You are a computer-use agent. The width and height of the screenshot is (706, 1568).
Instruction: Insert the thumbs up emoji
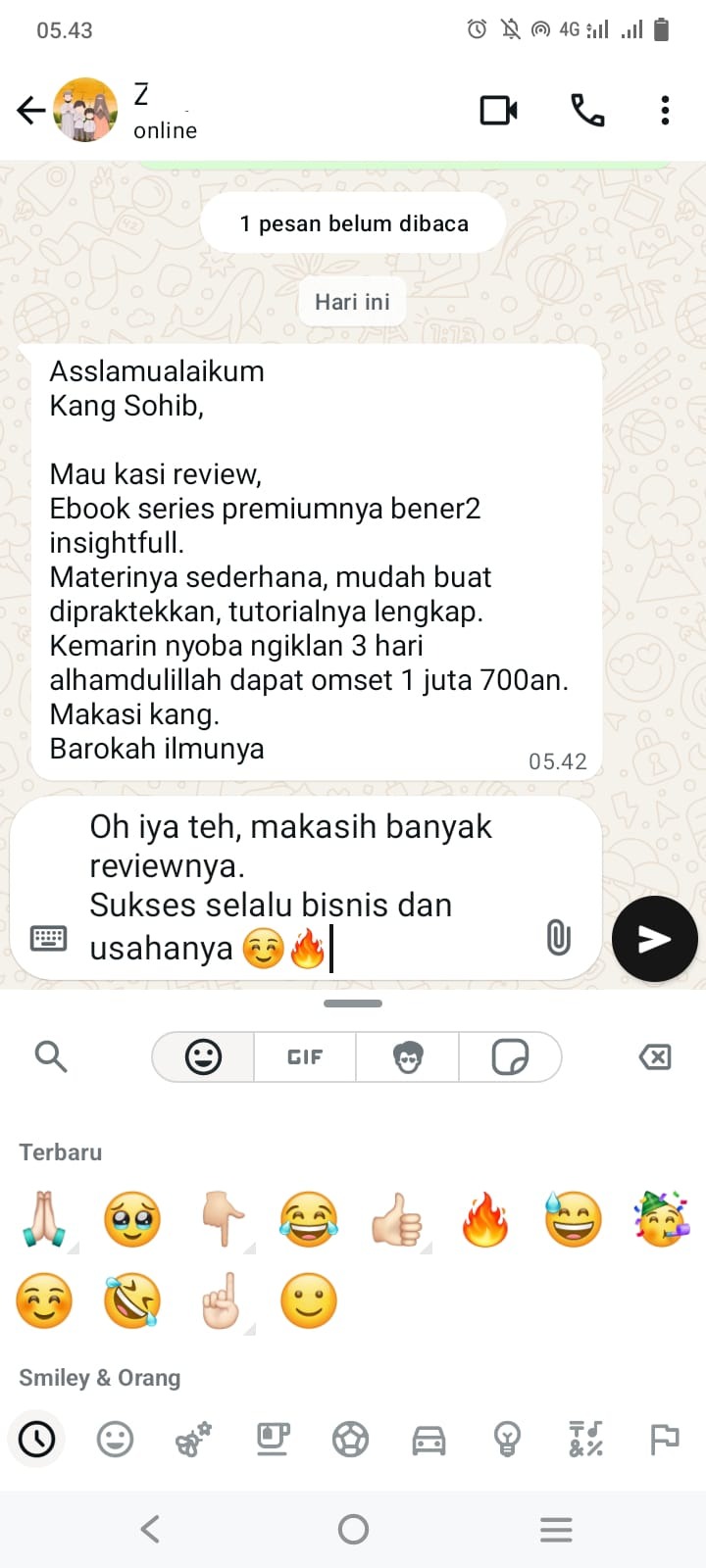tap(397, 1219)
